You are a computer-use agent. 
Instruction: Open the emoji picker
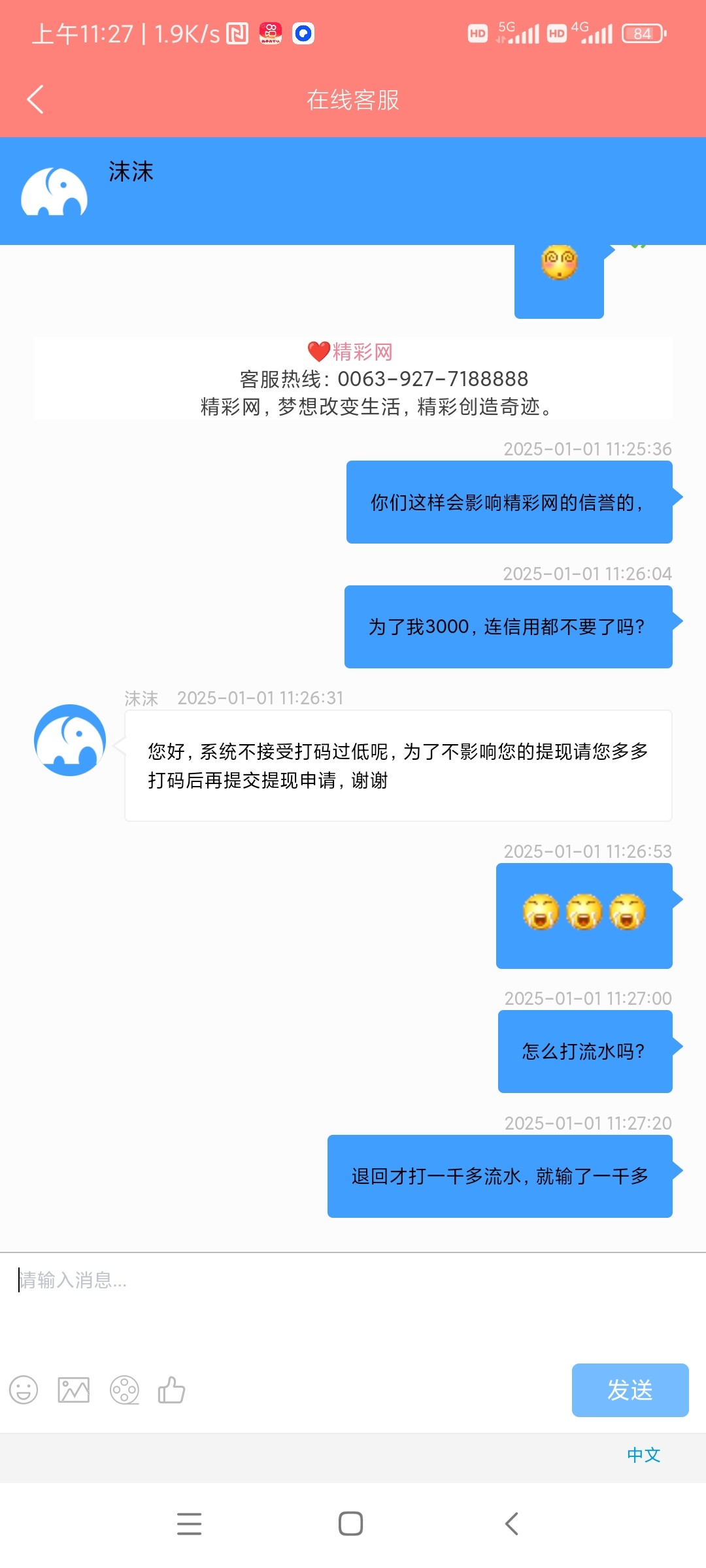(x=24, y=1390)
